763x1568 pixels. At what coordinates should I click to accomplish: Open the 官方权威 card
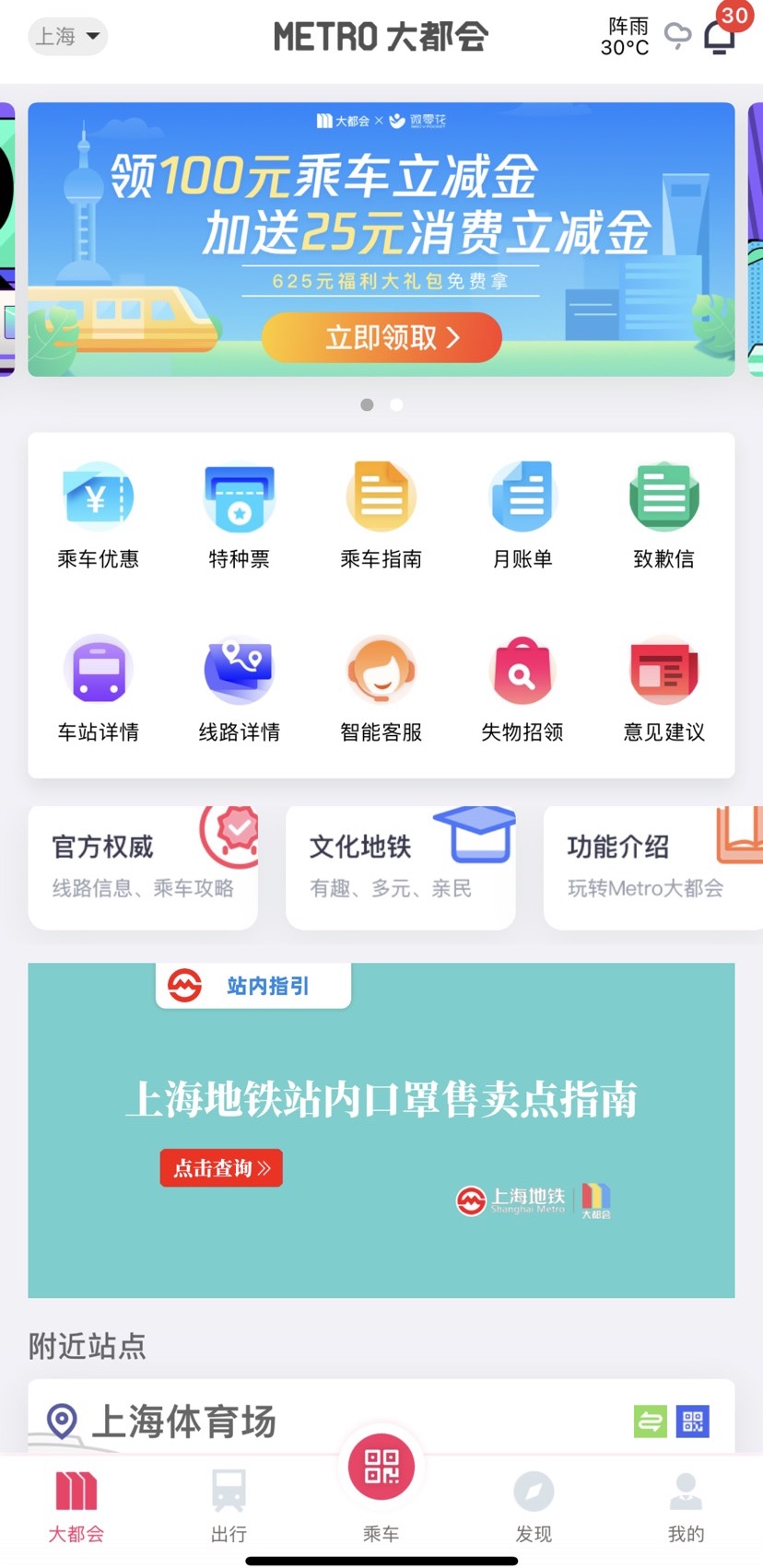tap(143, 866)
